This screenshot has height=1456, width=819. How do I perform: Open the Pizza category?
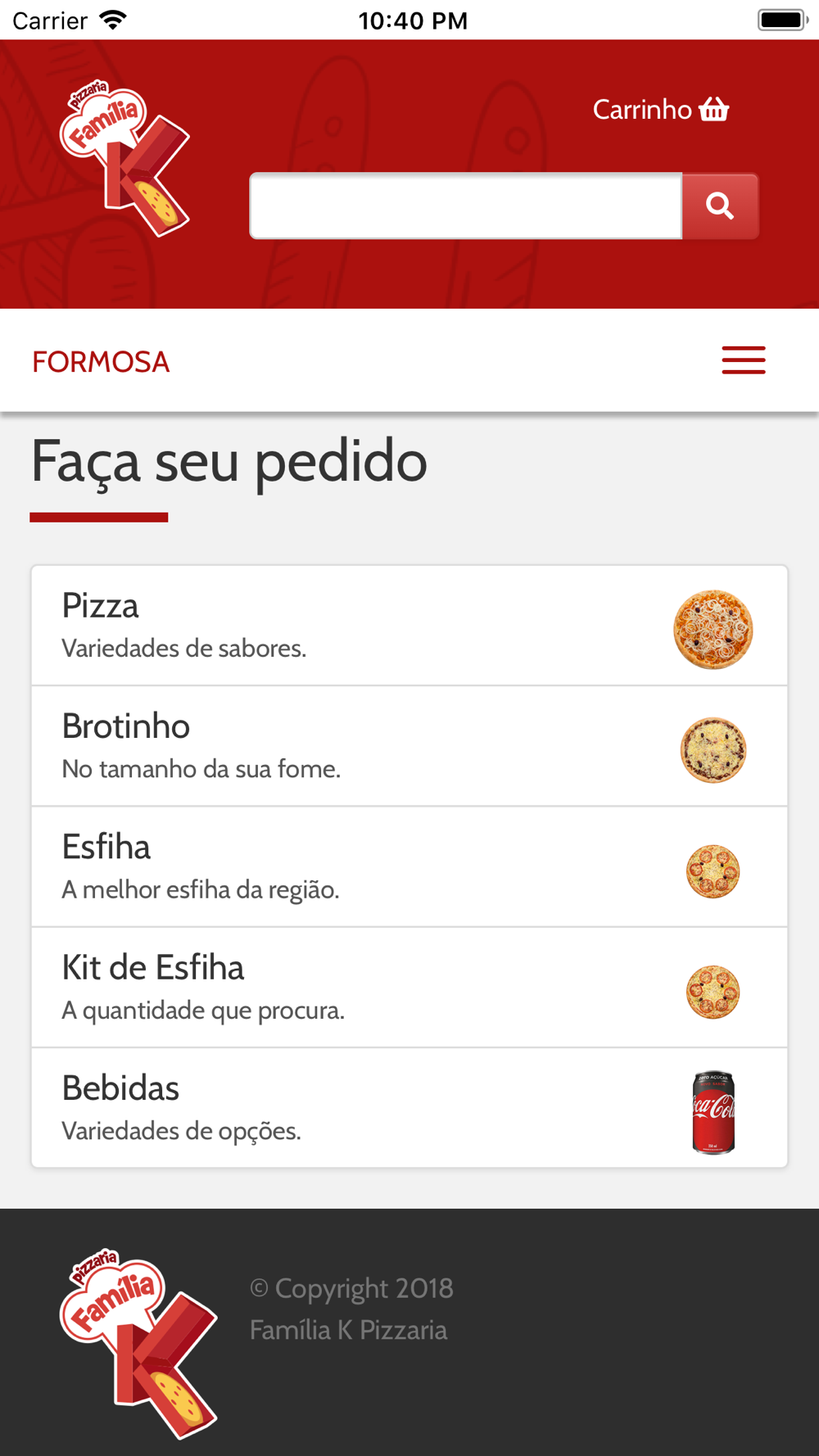[x=409, y=626]
